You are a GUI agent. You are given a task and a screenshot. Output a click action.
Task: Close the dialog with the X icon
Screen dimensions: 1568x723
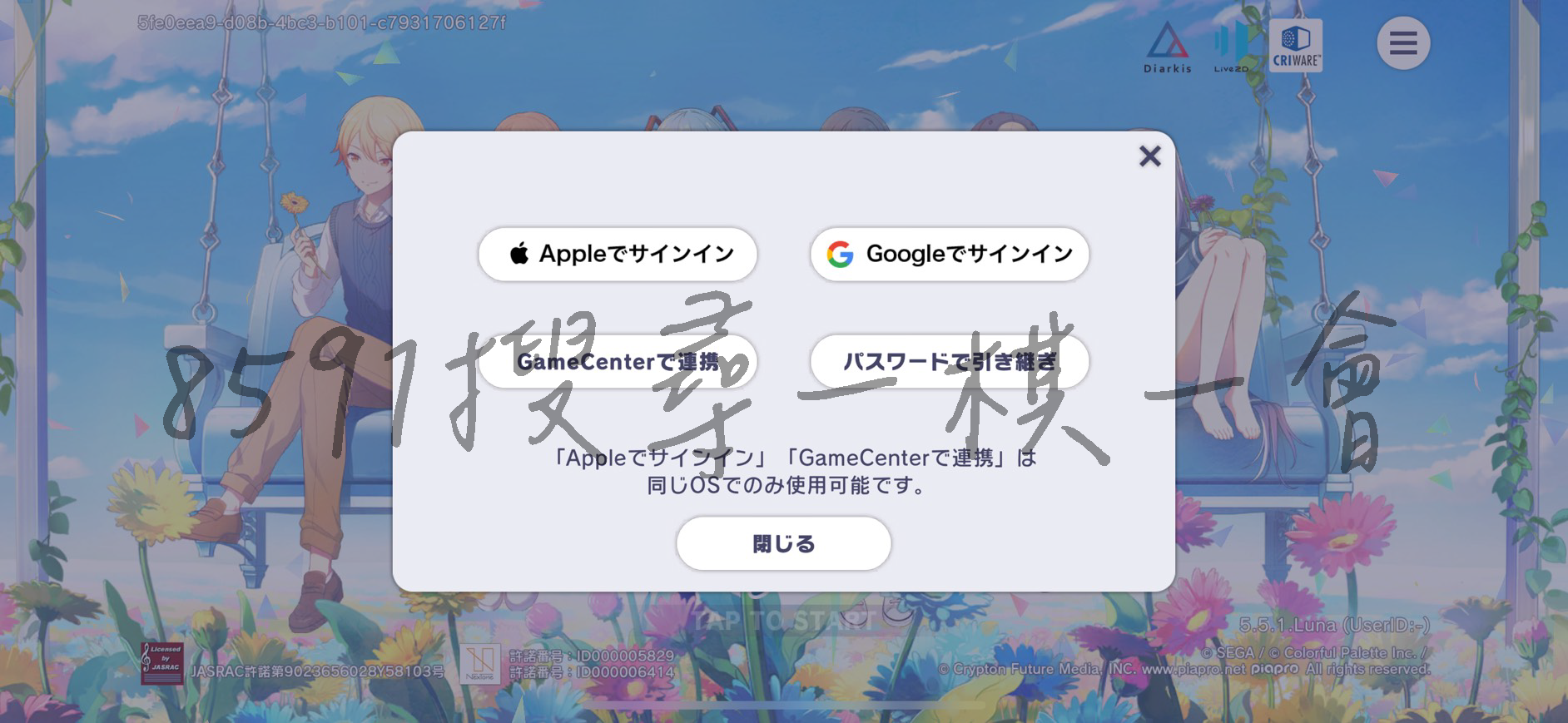point(1149,156)
